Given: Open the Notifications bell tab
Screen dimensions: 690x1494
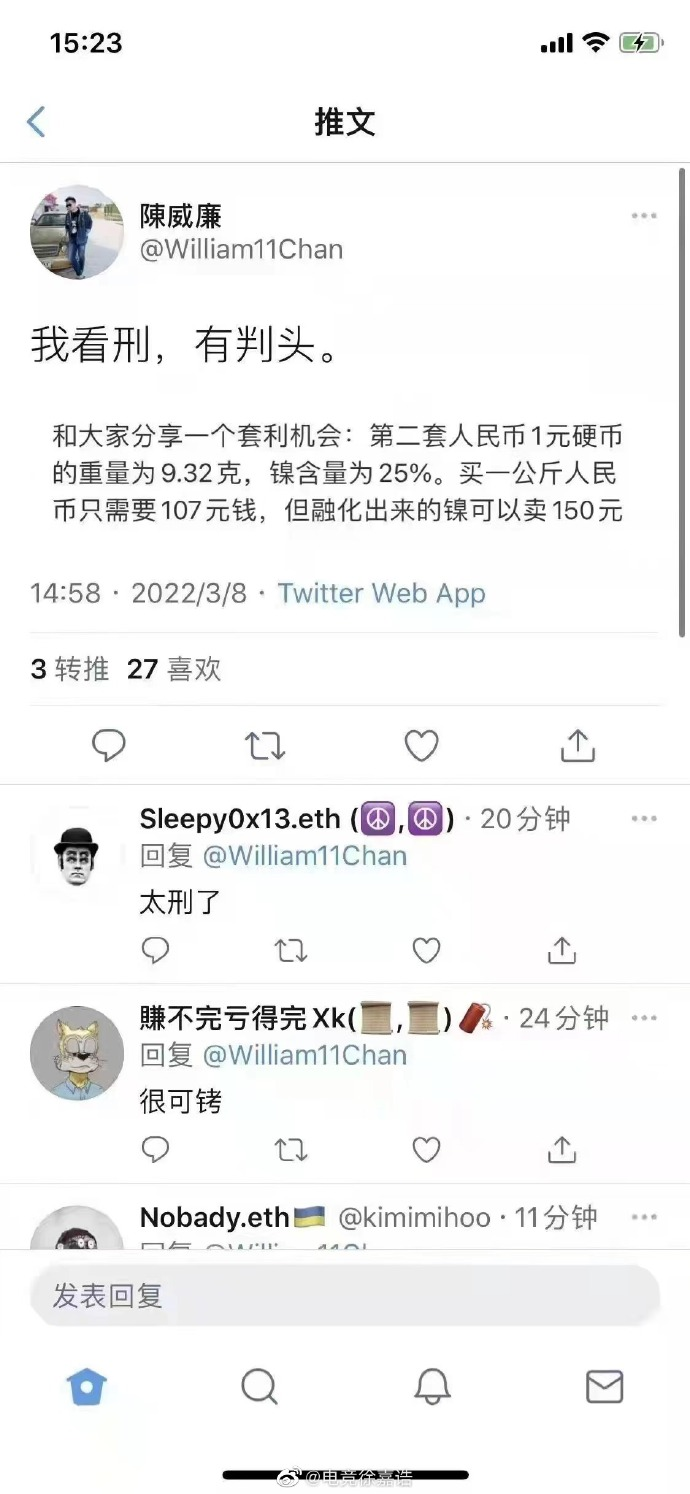Looking at the screenshot, I should pyautogui.click(x=432, y=1387).
